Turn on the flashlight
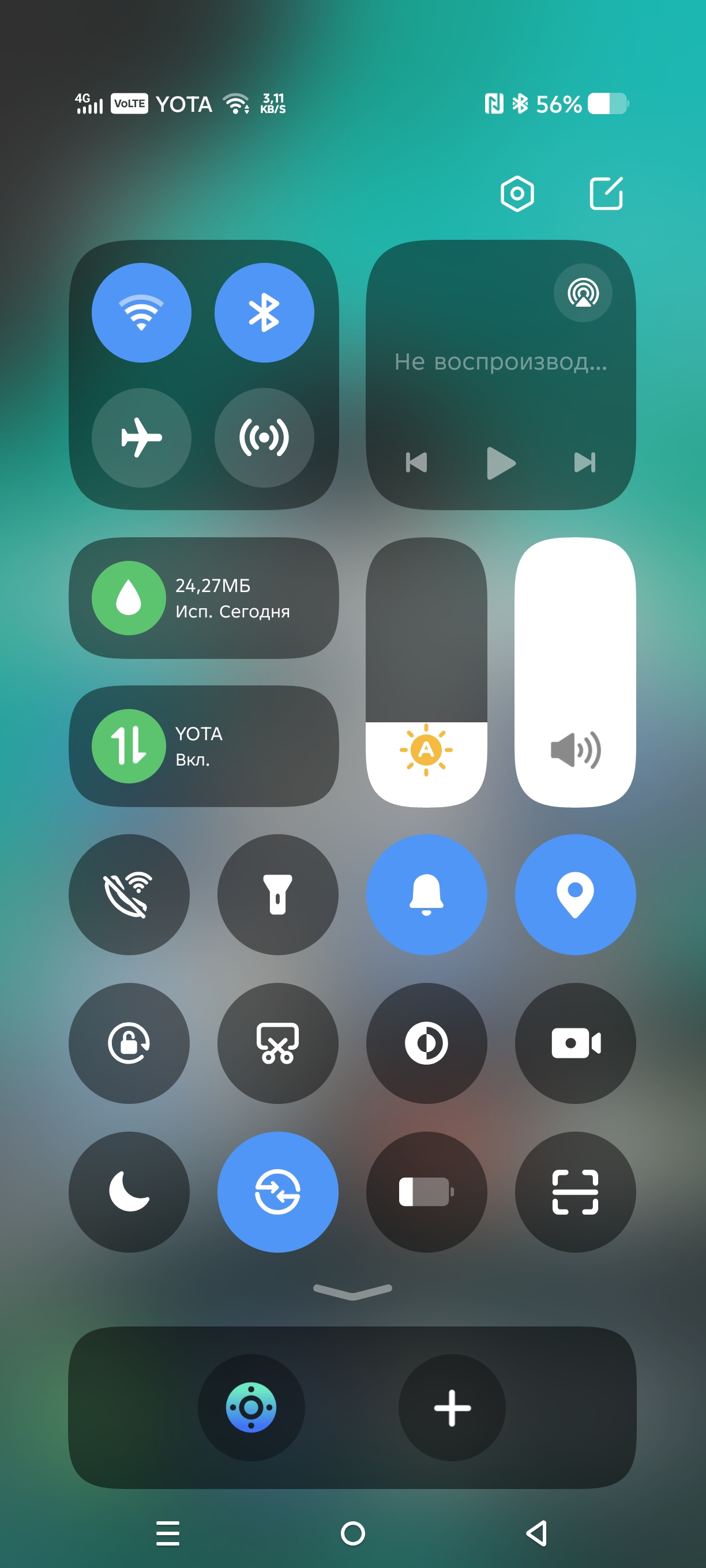The width and height of the screenshot is (706, 1568). [278, 895]
